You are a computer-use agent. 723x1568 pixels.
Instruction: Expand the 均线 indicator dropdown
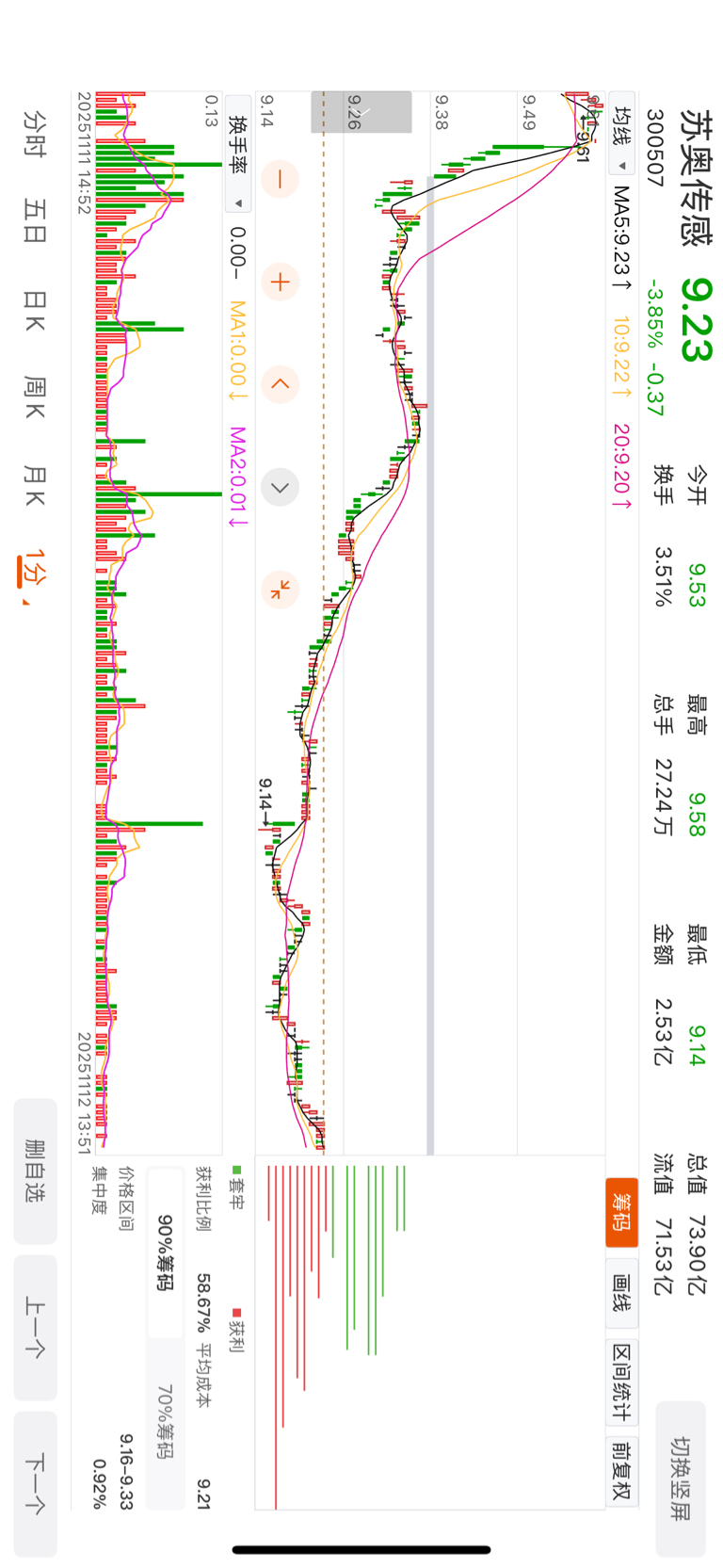click(x=621, y=133)
